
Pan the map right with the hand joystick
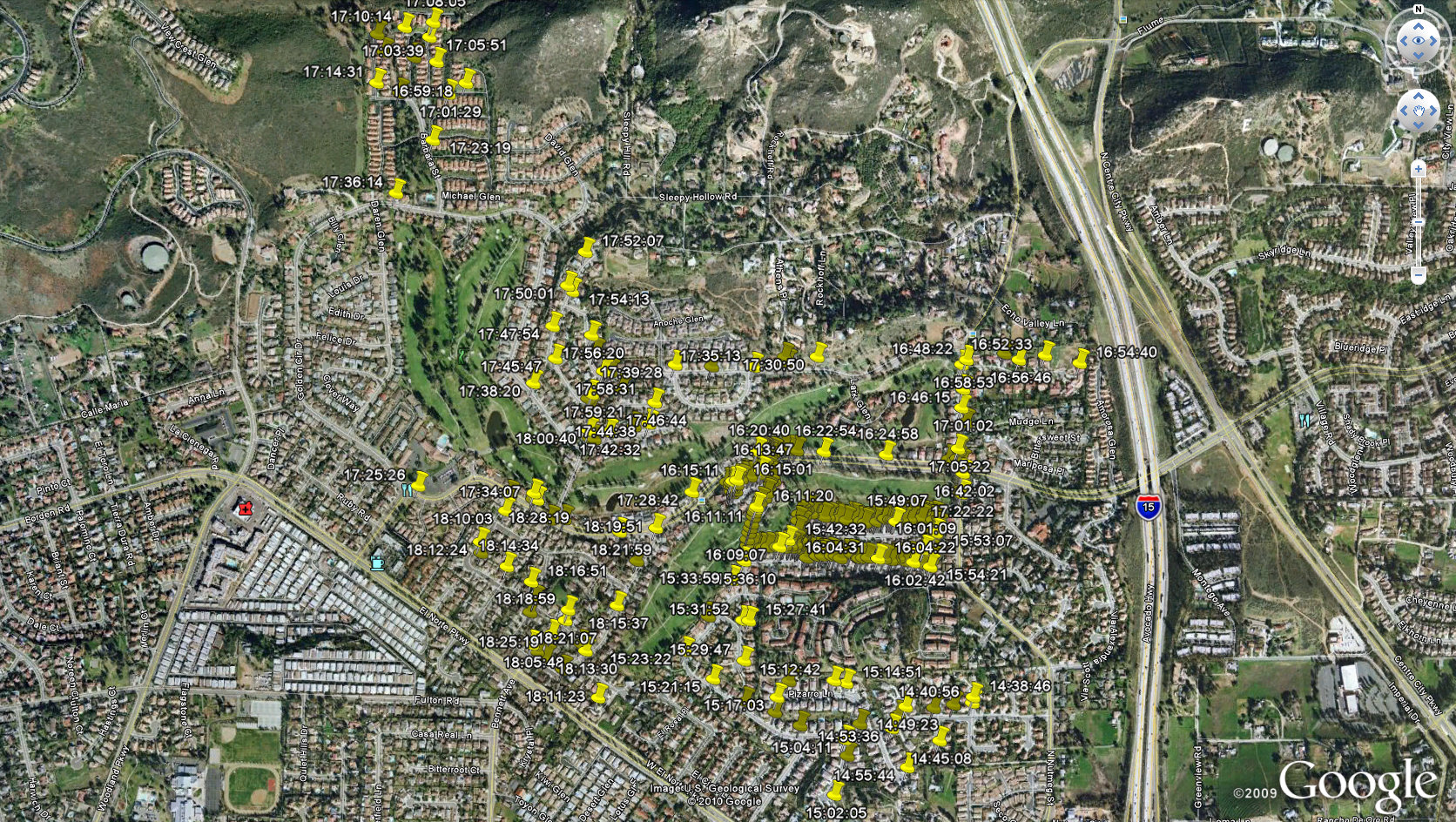point(1434,111)
